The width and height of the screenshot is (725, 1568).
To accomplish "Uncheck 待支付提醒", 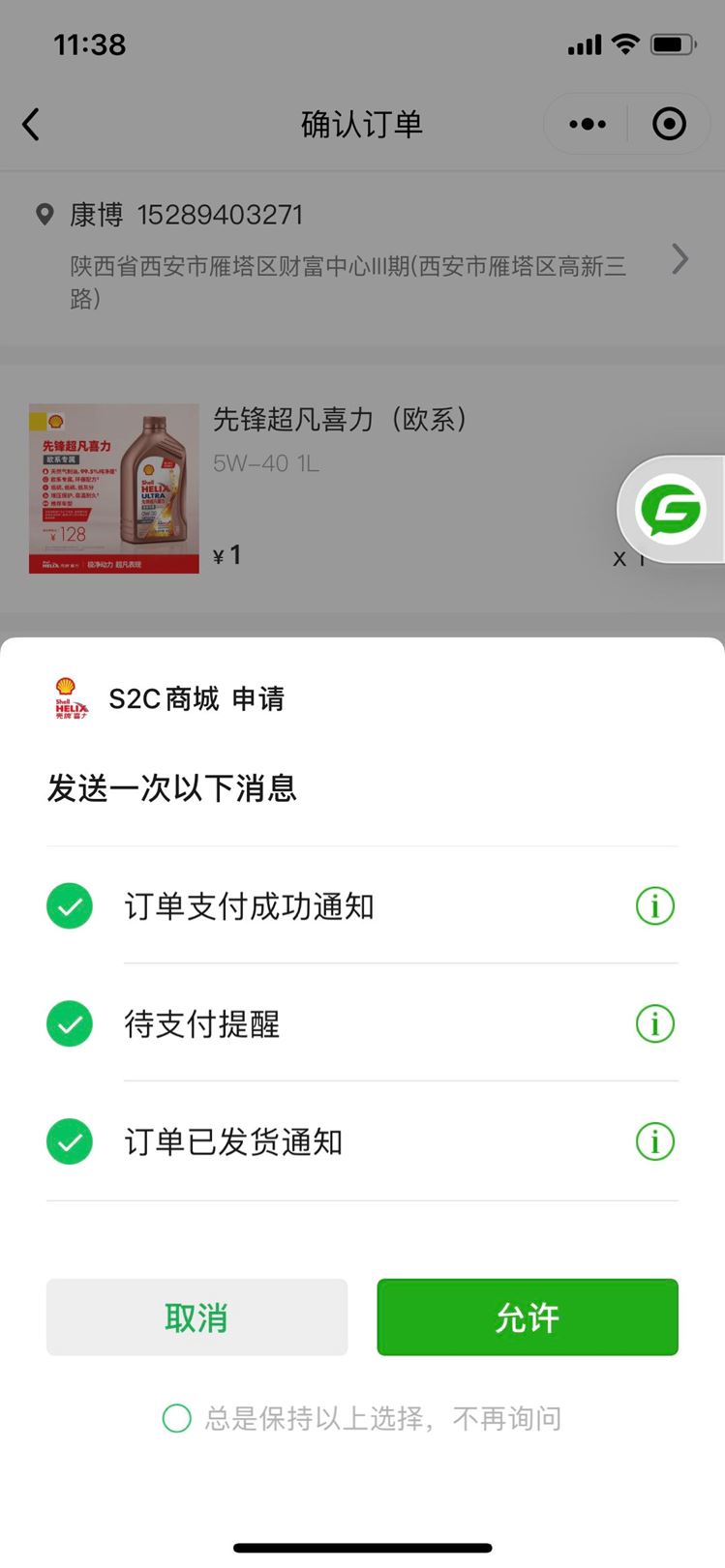I will (x=70, y=1023).
